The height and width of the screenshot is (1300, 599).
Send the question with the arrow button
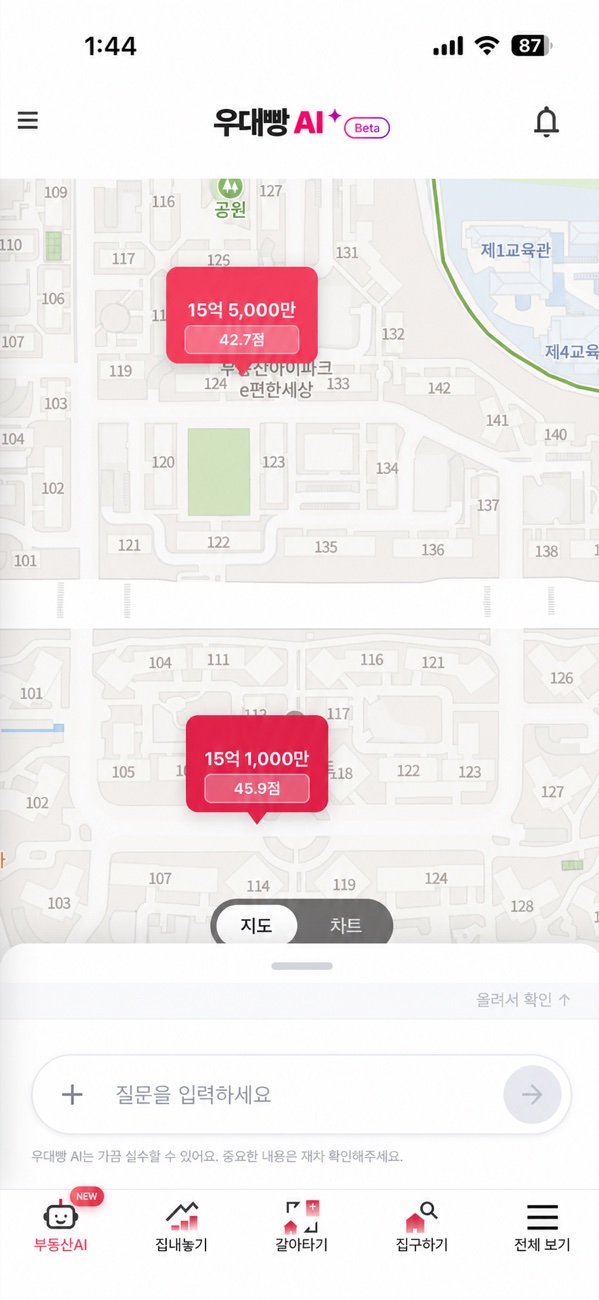tap(532, 1095)
